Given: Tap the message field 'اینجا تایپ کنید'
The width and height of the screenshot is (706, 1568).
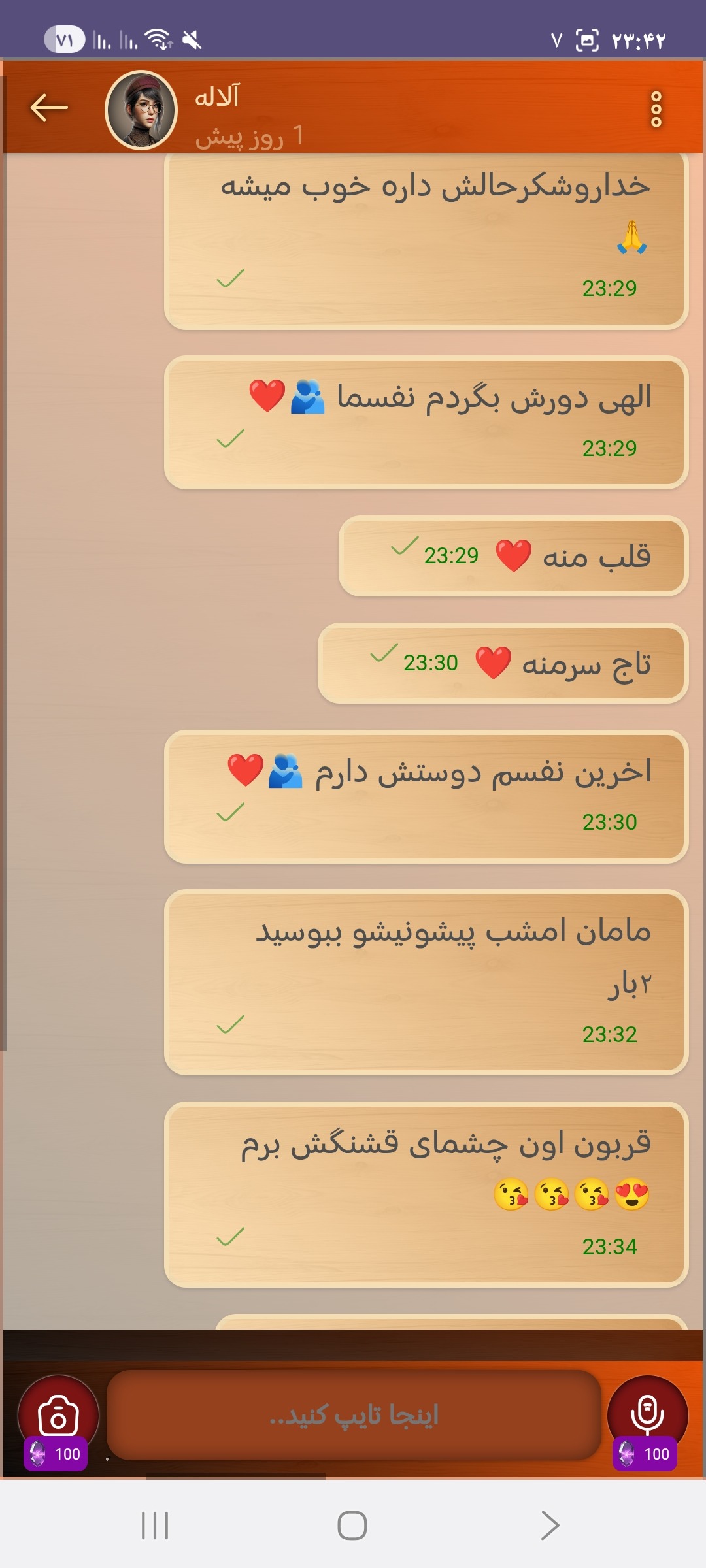Looking at the screenshot, I should (354, 1414).
